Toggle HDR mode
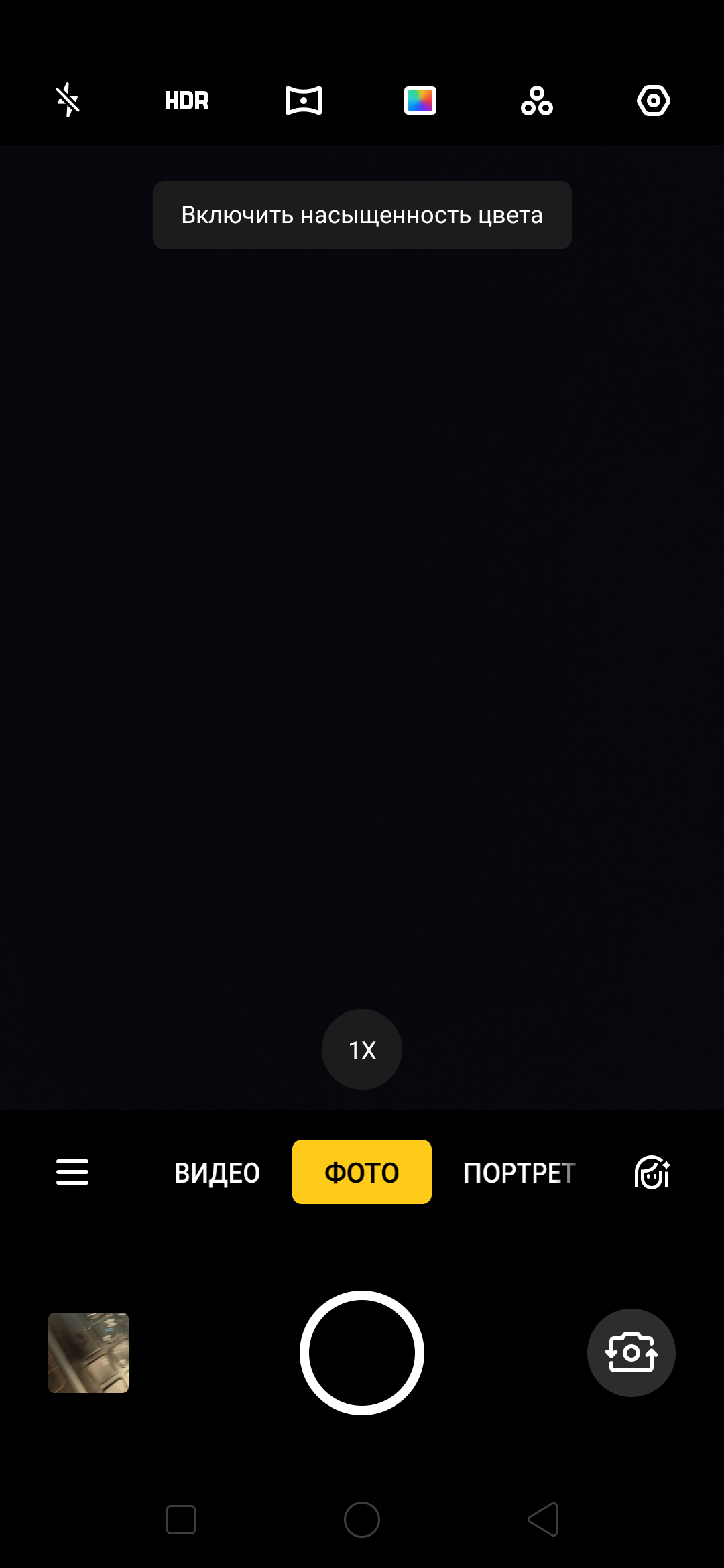724x1568 pixels. (x=187, y=101)
